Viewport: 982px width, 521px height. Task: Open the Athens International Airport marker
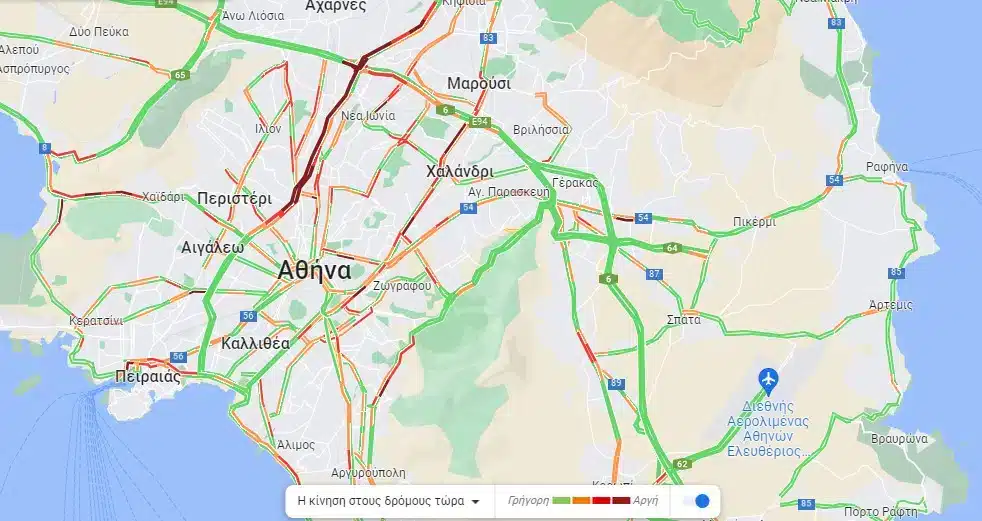(768, 381)
